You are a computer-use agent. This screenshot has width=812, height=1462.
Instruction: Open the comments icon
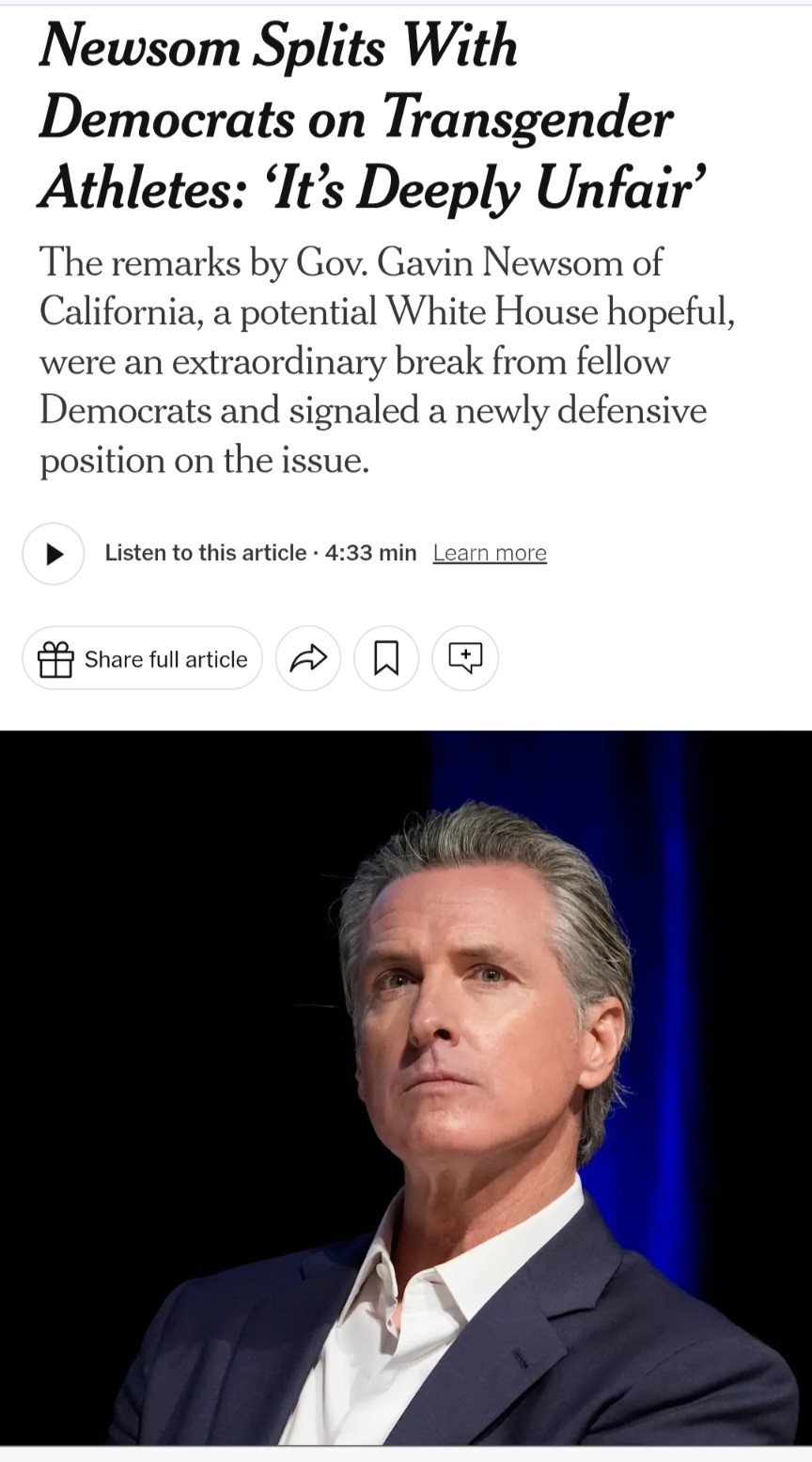[x=465, y=658]
